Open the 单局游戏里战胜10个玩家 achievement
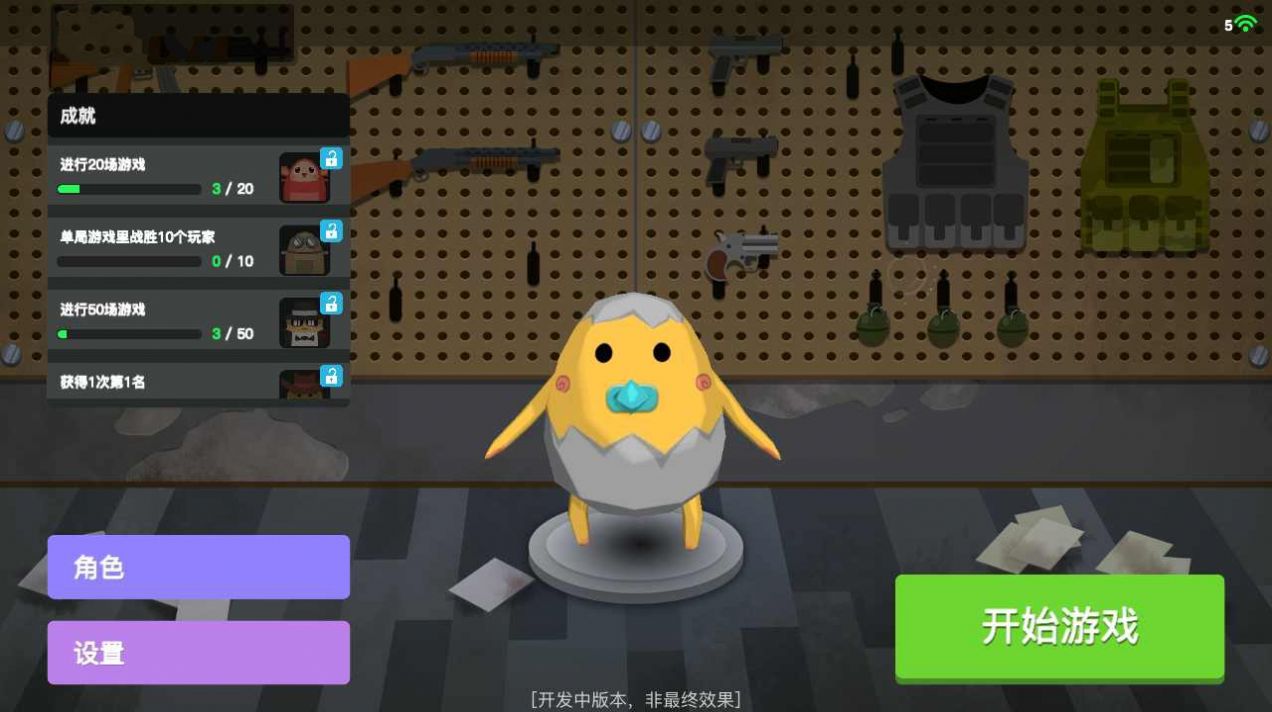 pos(198,249)
